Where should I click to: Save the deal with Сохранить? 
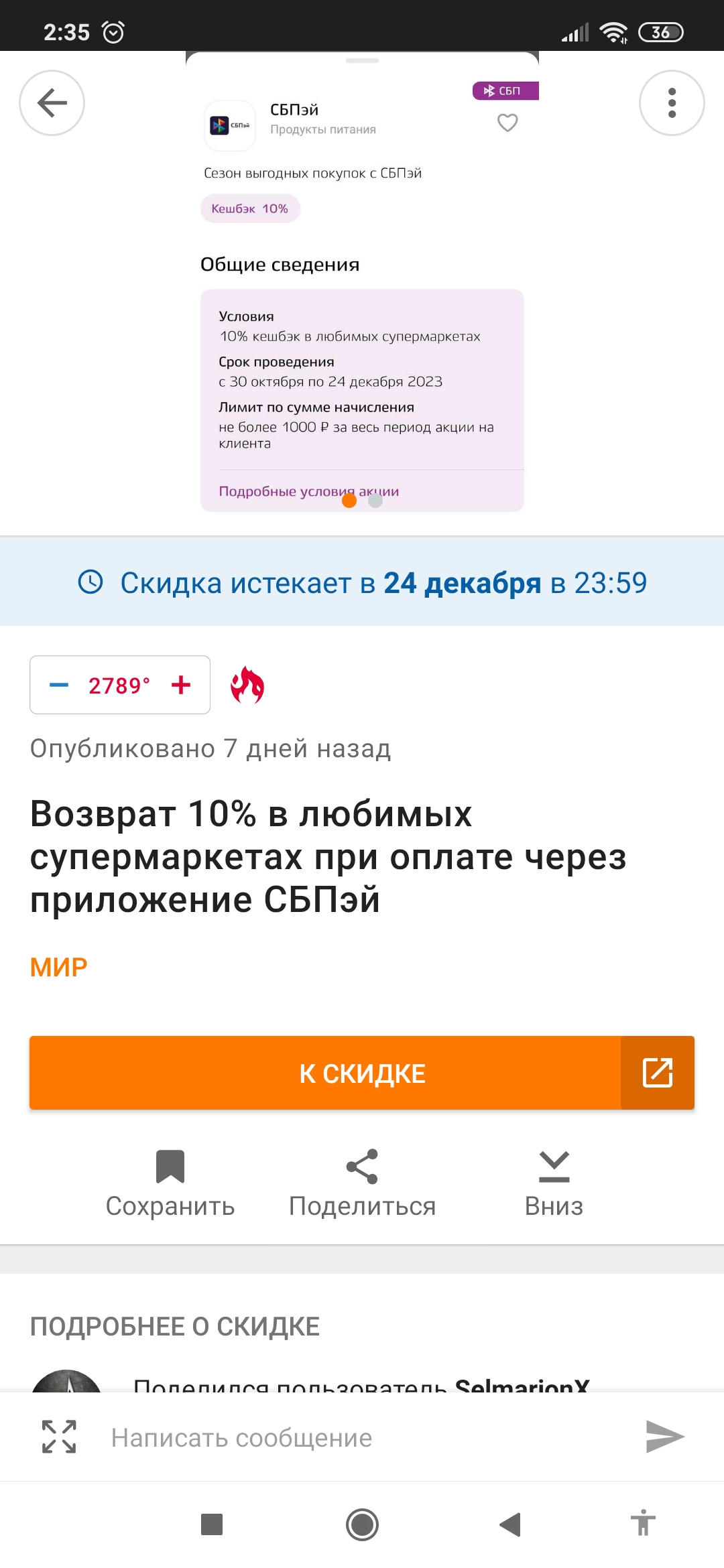(170, 1183)
